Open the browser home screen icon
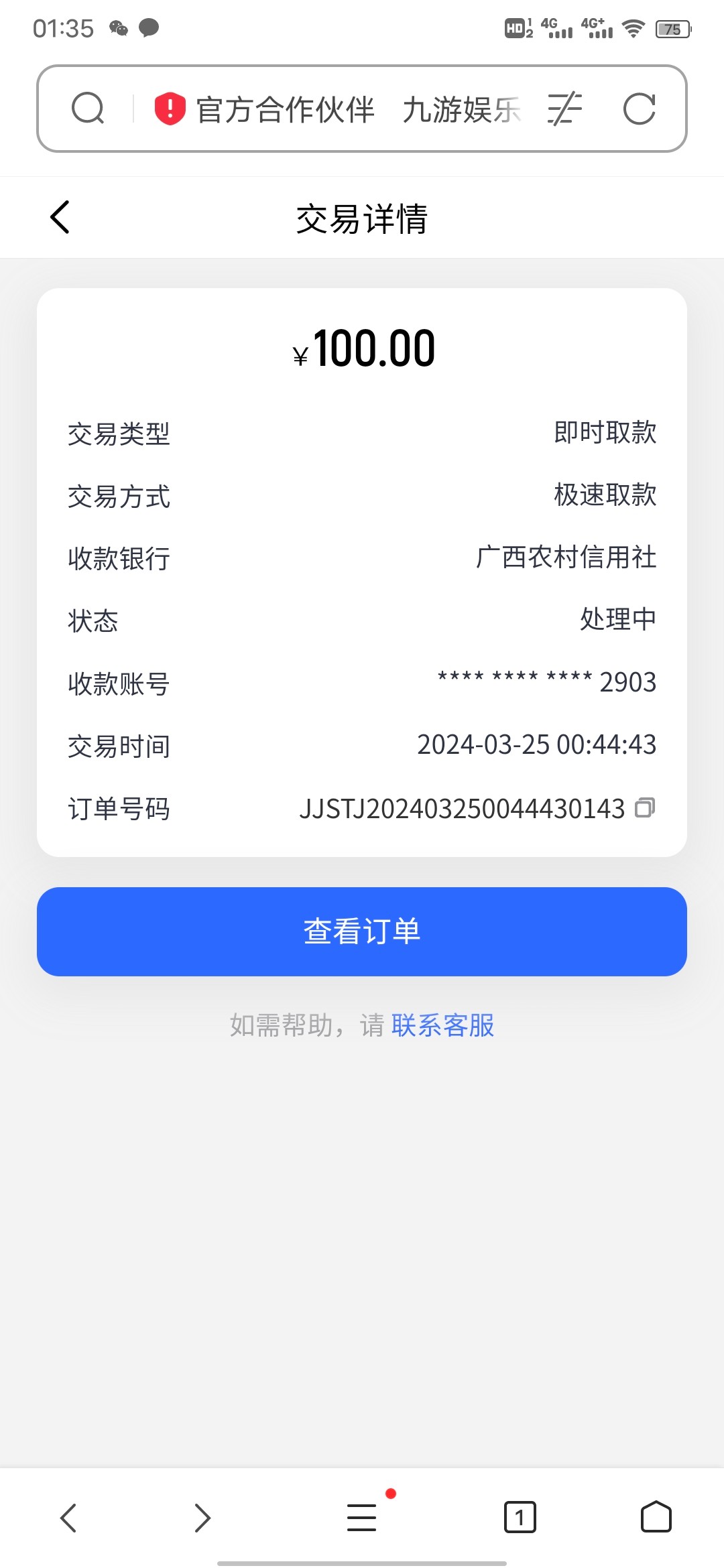724x1568 pixels. pos(657,1518)
